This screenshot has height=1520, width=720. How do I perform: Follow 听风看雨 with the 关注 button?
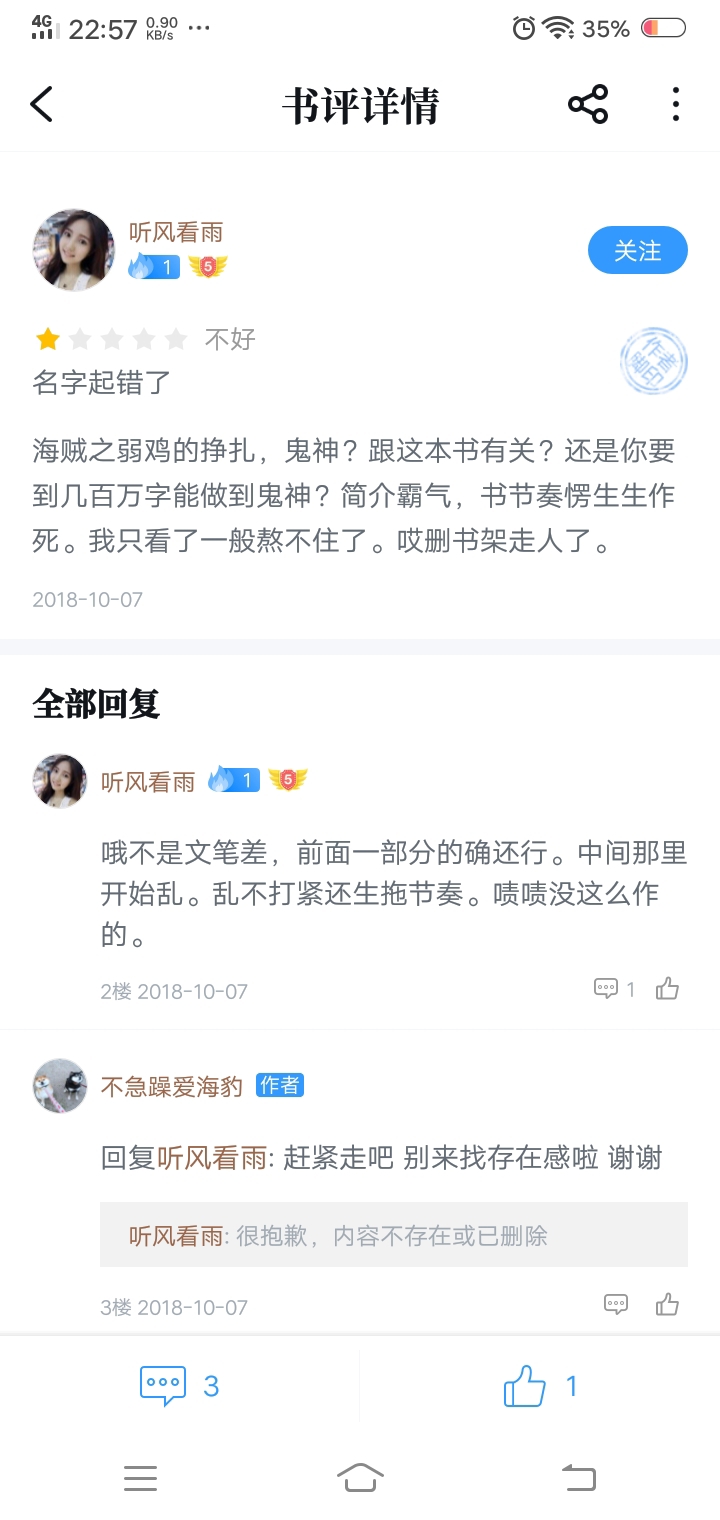coord(638,250)
